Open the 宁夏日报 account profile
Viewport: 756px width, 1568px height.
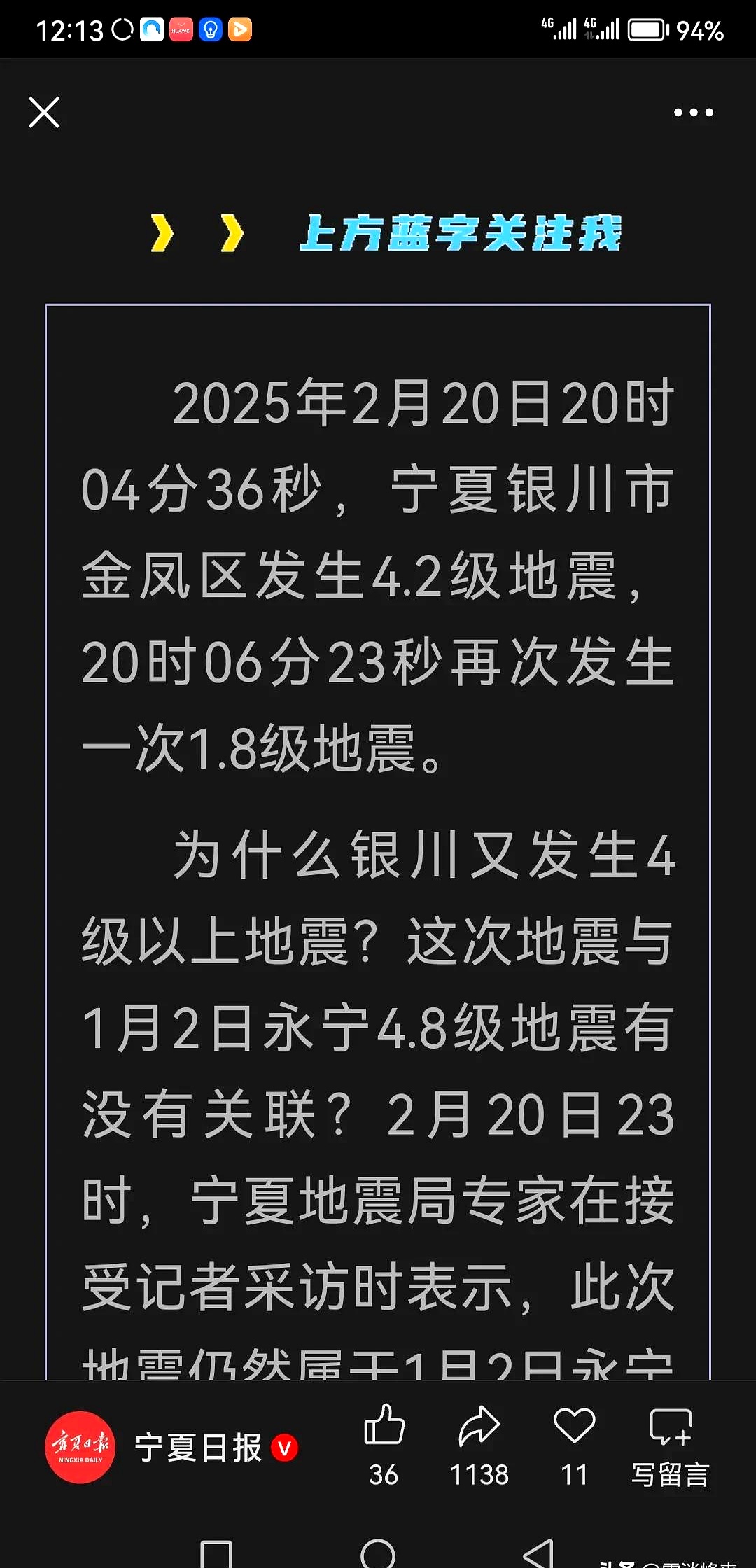click(x=171, y=1447)
